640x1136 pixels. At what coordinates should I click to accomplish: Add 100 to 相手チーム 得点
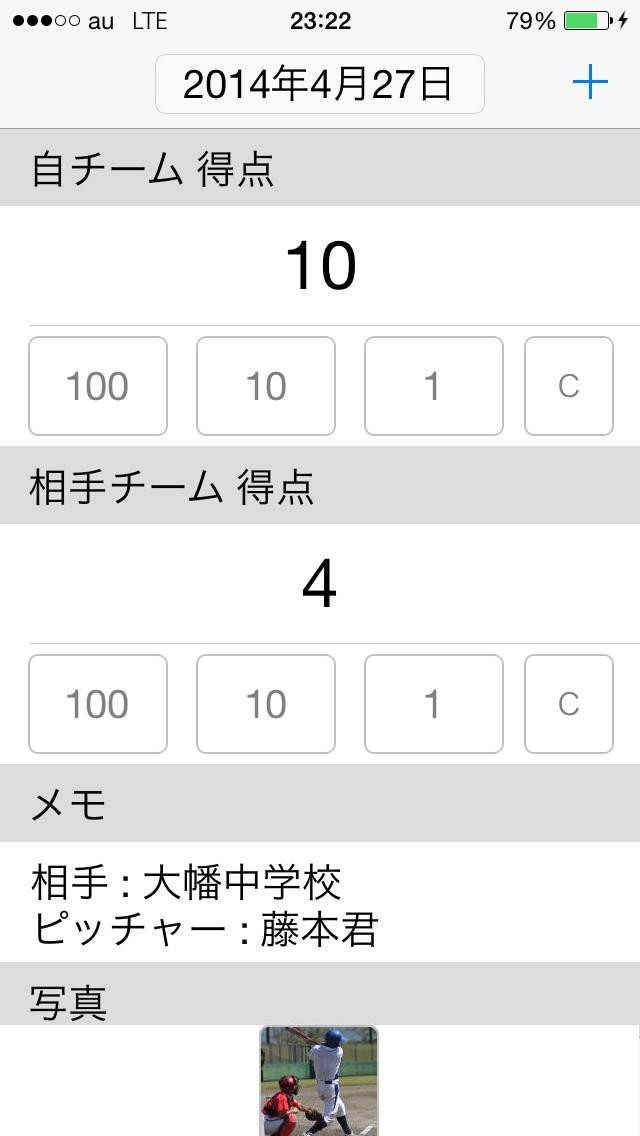pyautogui.click(x=98, y=704)
